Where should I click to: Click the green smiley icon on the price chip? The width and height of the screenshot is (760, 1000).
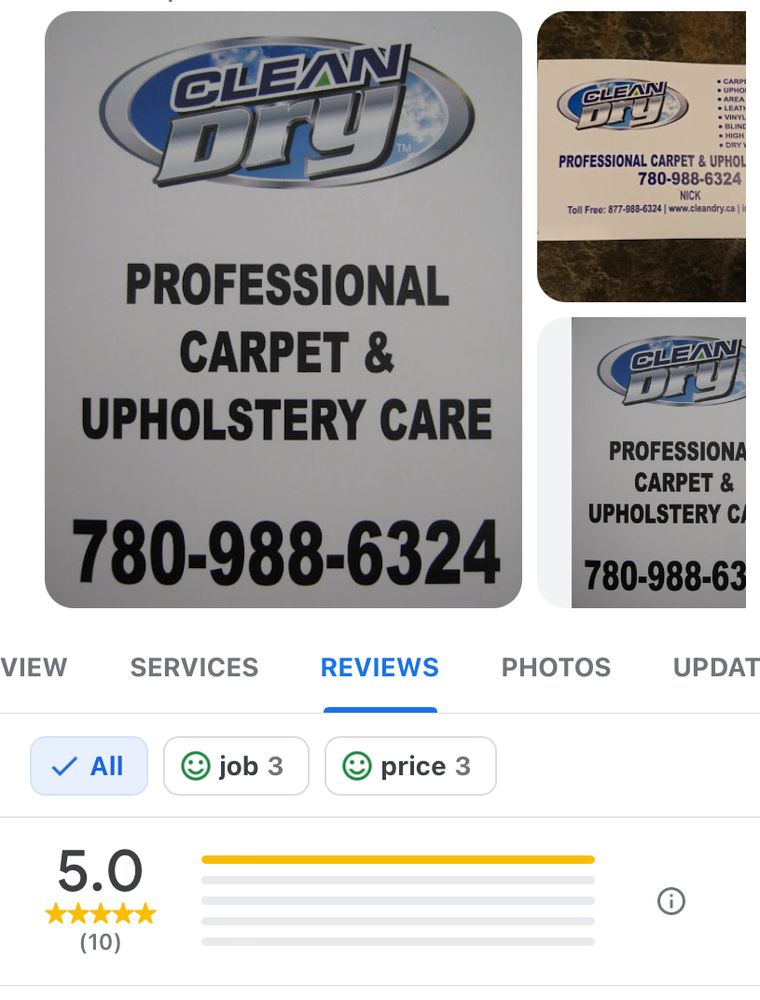coord(357,766)
